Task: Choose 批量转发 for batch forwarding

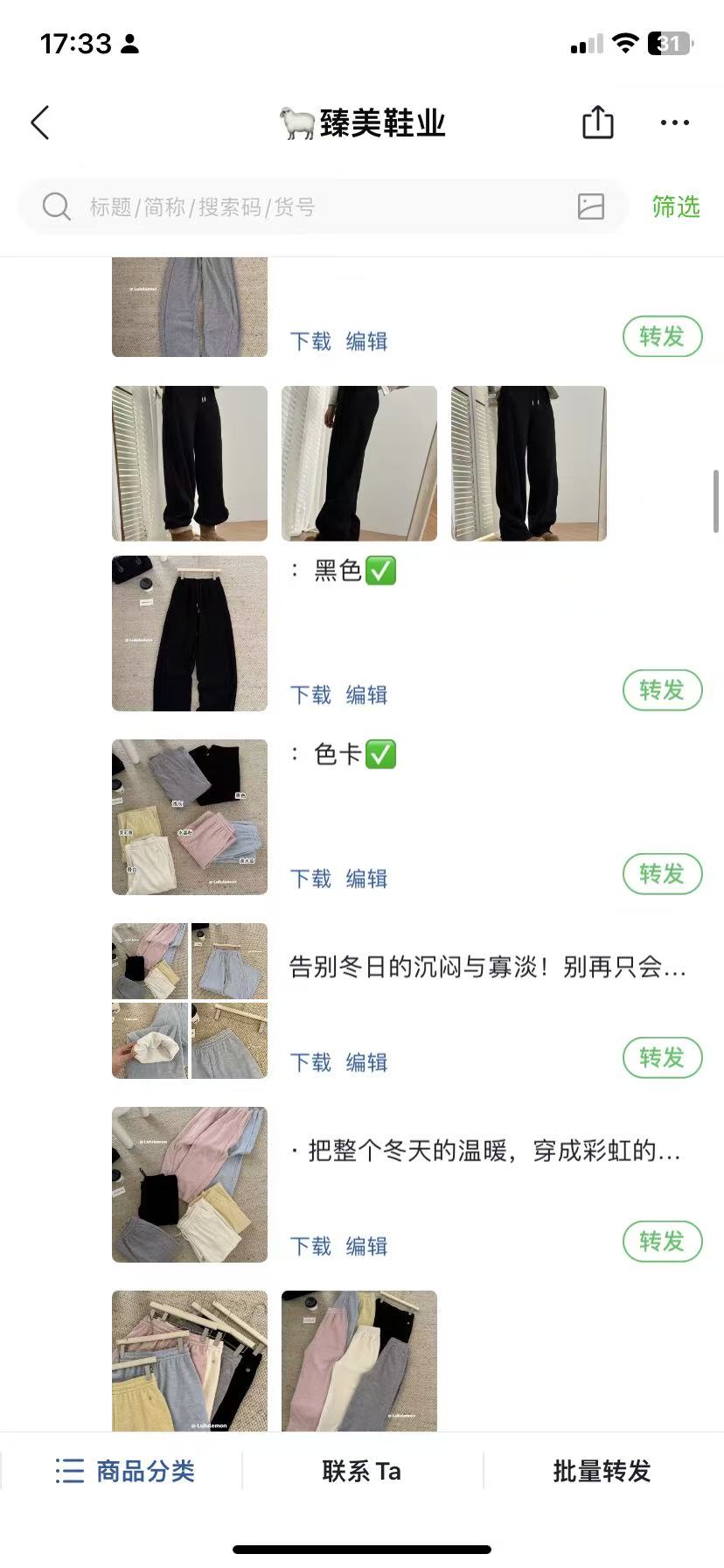Action: tap(602, 1471)
